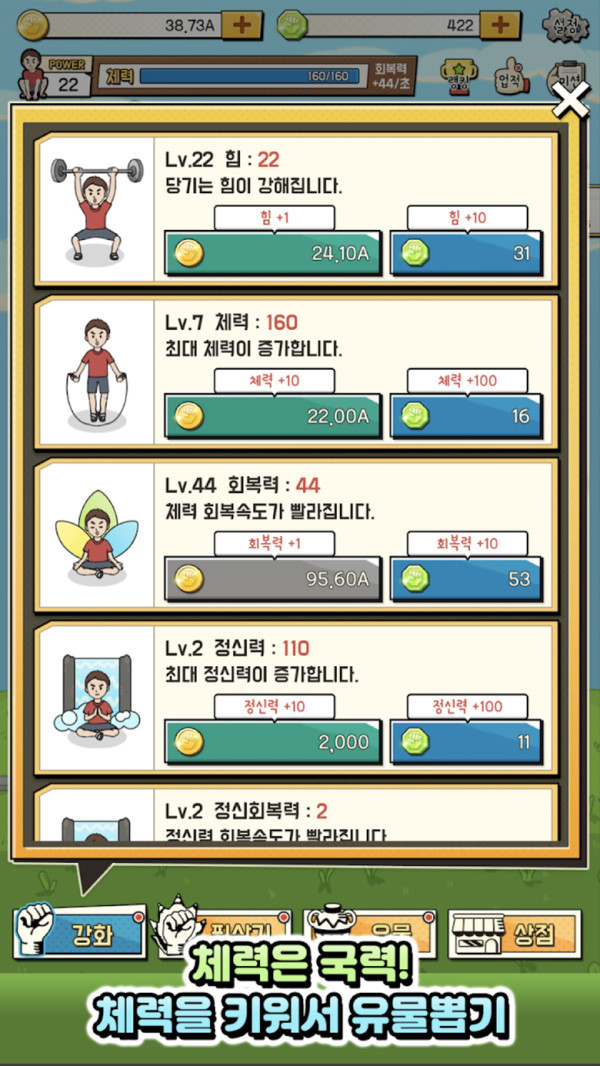Buy 힘 +10 for 31 gems

tap(466, 253)
